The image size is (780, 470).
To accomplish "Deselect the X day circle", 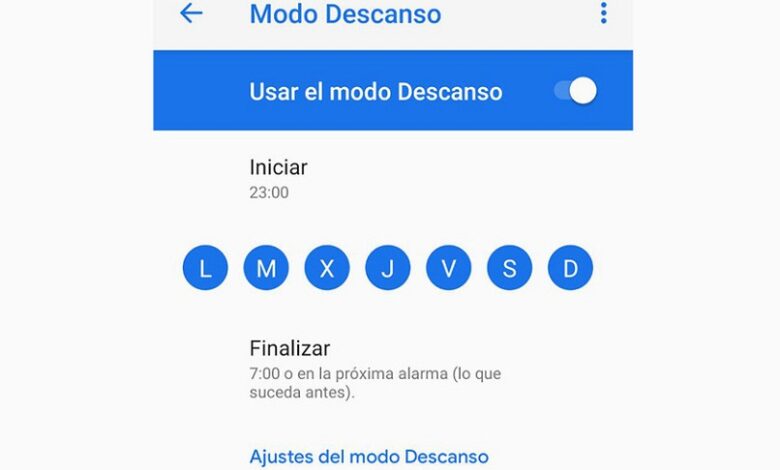I will click(x=327, y=268).
